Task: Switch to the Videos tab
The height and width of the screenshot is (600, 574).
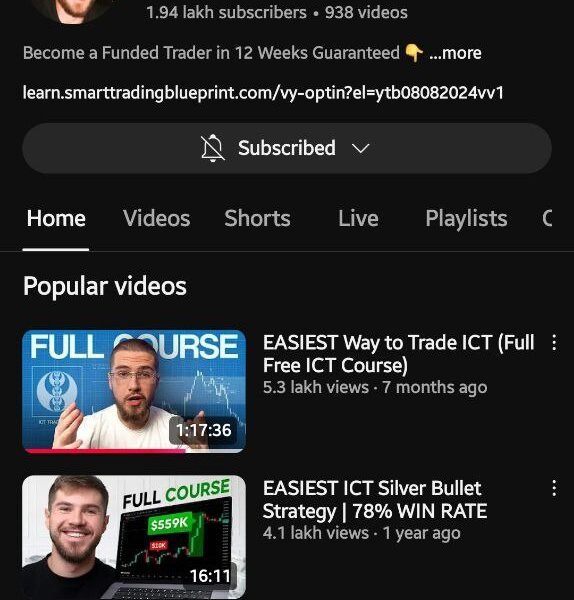Action: pos(157,218)
